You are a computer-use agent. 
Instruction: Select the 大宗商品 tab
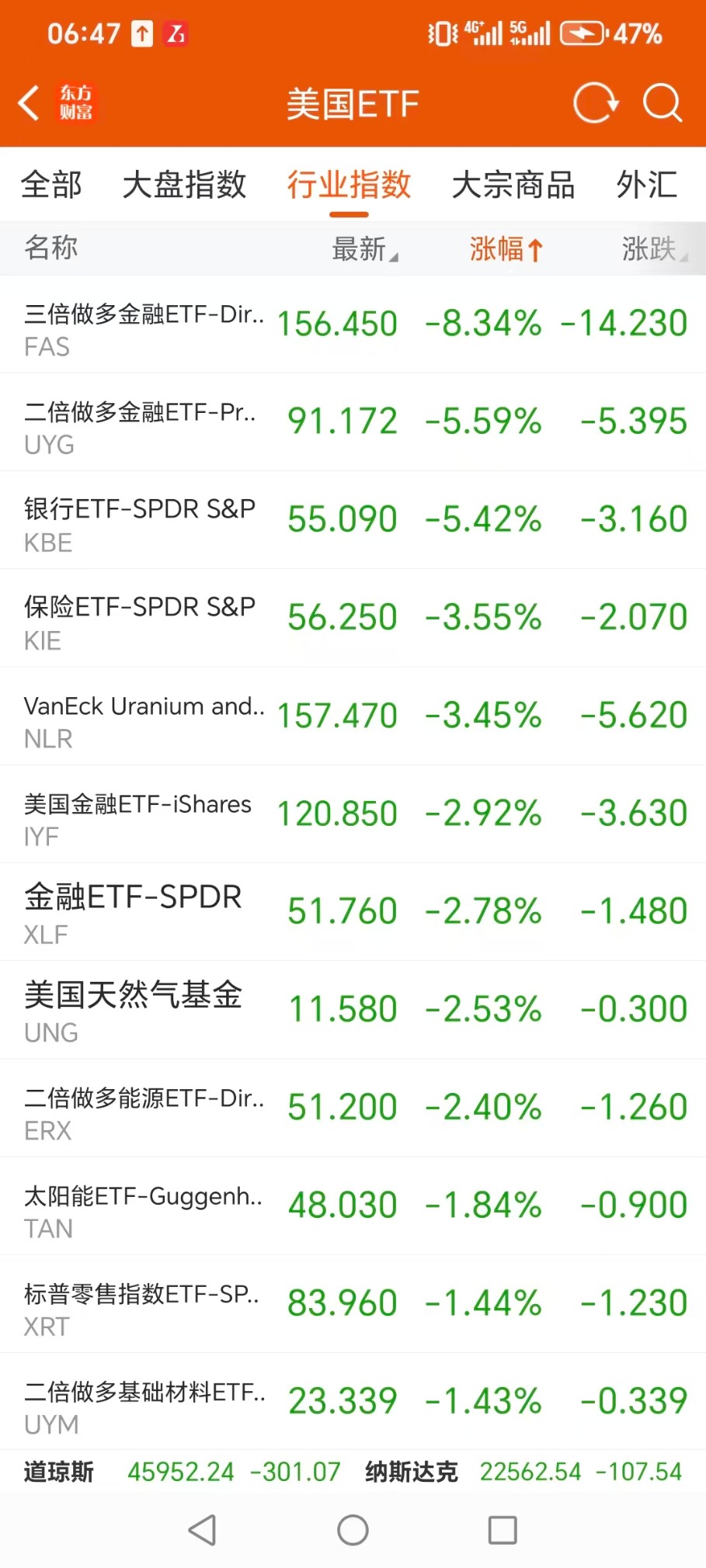pyautogui.click(x=513, y=185)
